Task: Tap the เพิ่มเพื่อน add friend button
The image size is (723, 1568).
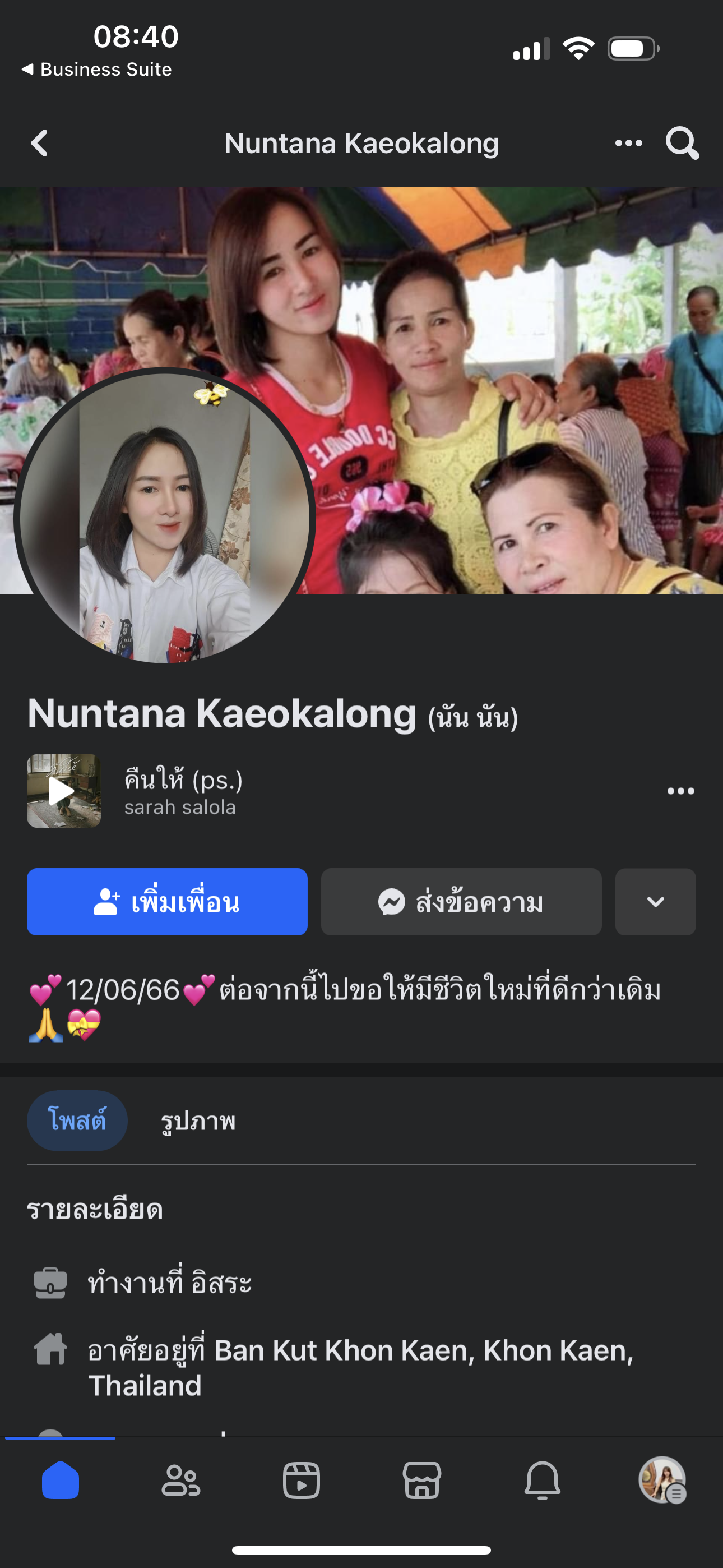Action: coord(167,901)
